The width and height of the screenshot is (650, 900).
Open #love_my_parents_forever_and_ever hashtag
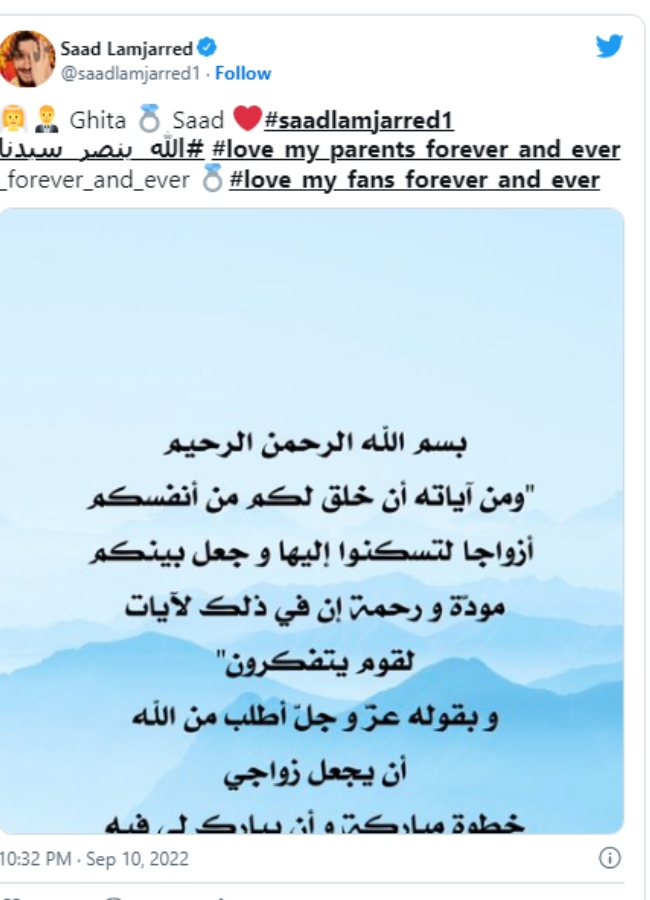coord(416,150)
